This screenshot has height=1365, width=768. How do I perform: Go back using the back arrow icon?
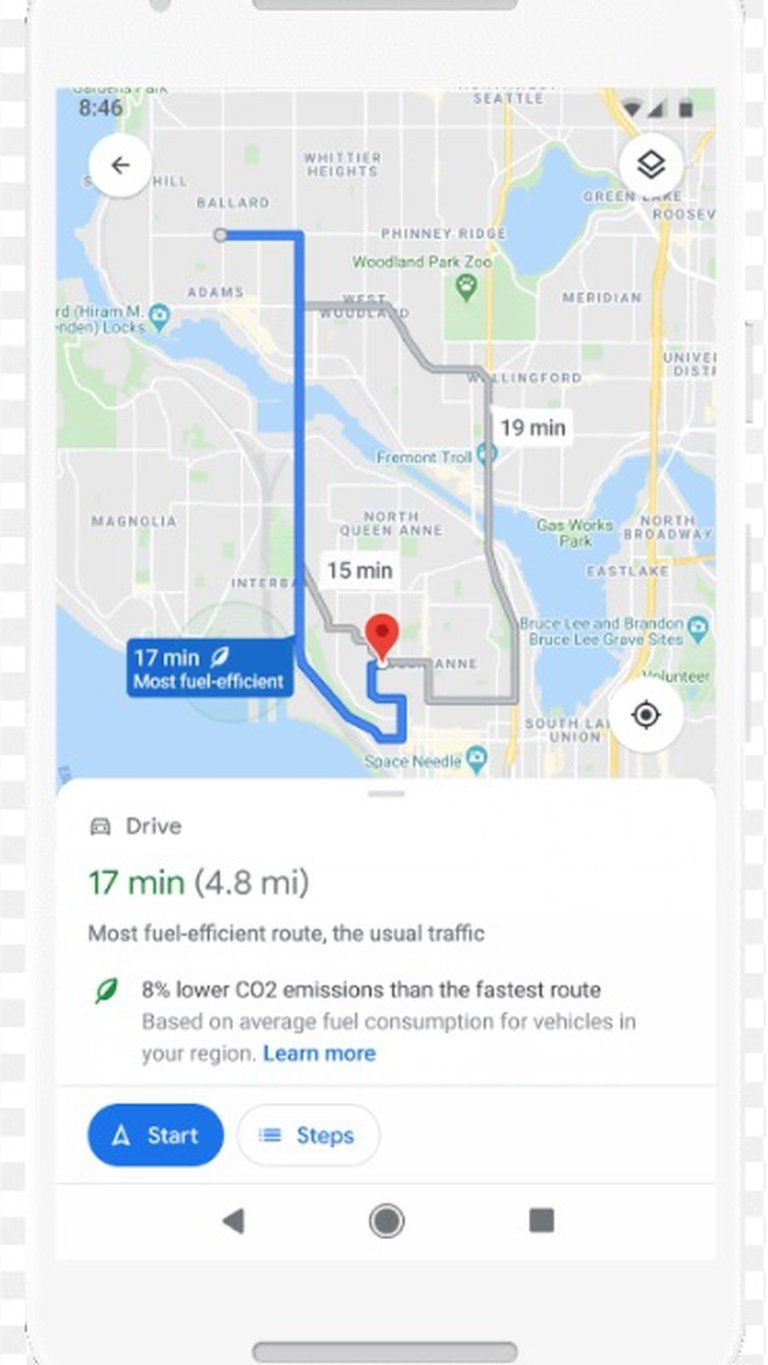(120, 165)
